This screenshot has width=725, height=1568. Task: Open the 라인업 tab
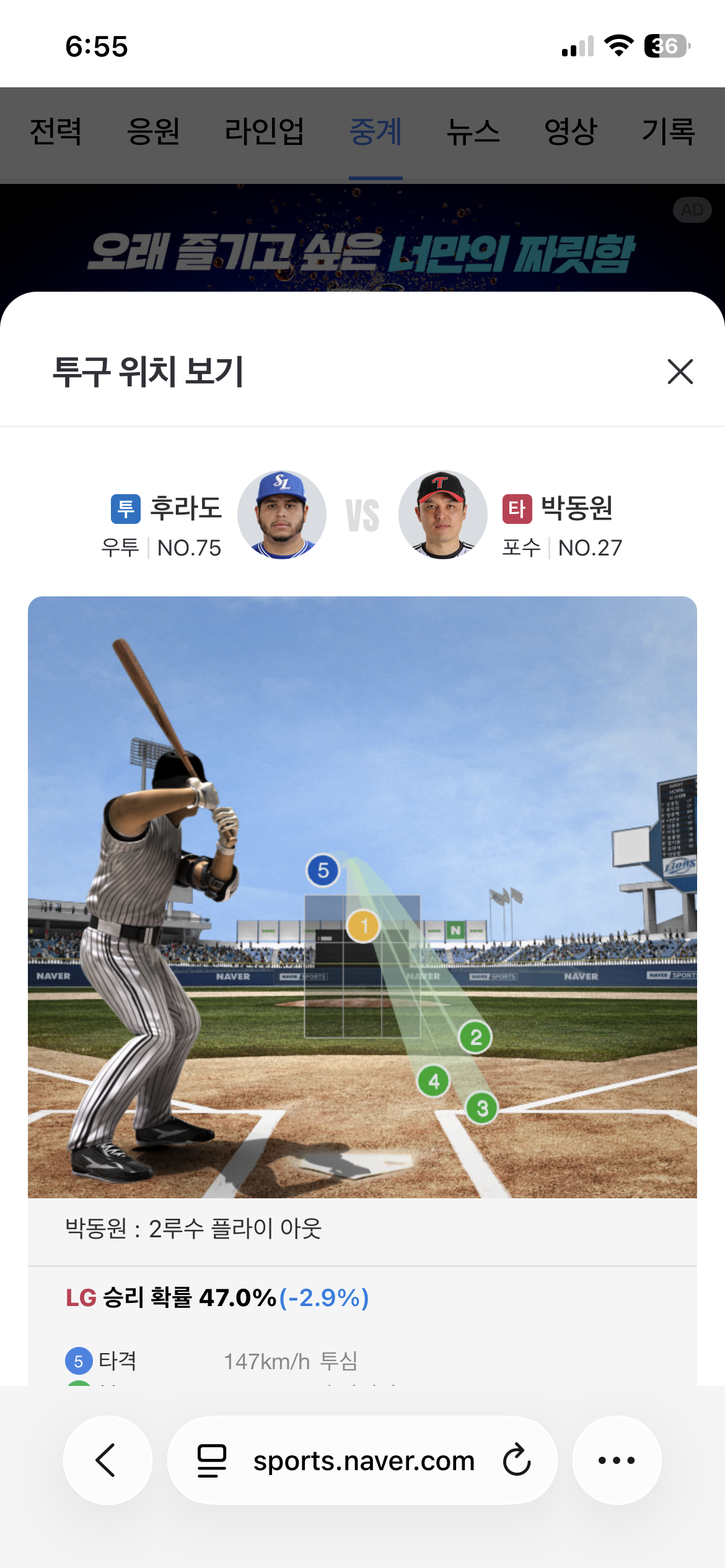click(265, 131)
